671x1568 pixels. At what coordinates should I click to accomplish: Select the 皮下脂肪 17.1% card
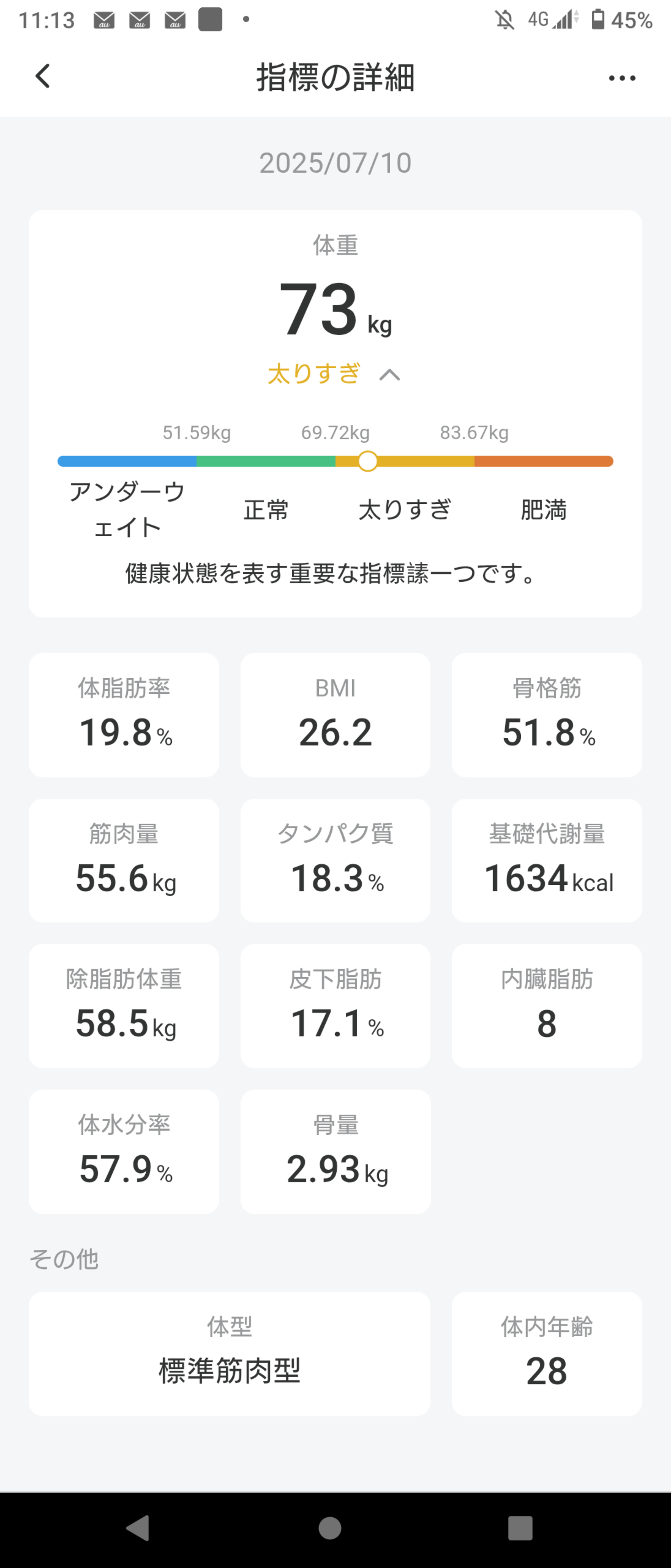coord(335,1006)
